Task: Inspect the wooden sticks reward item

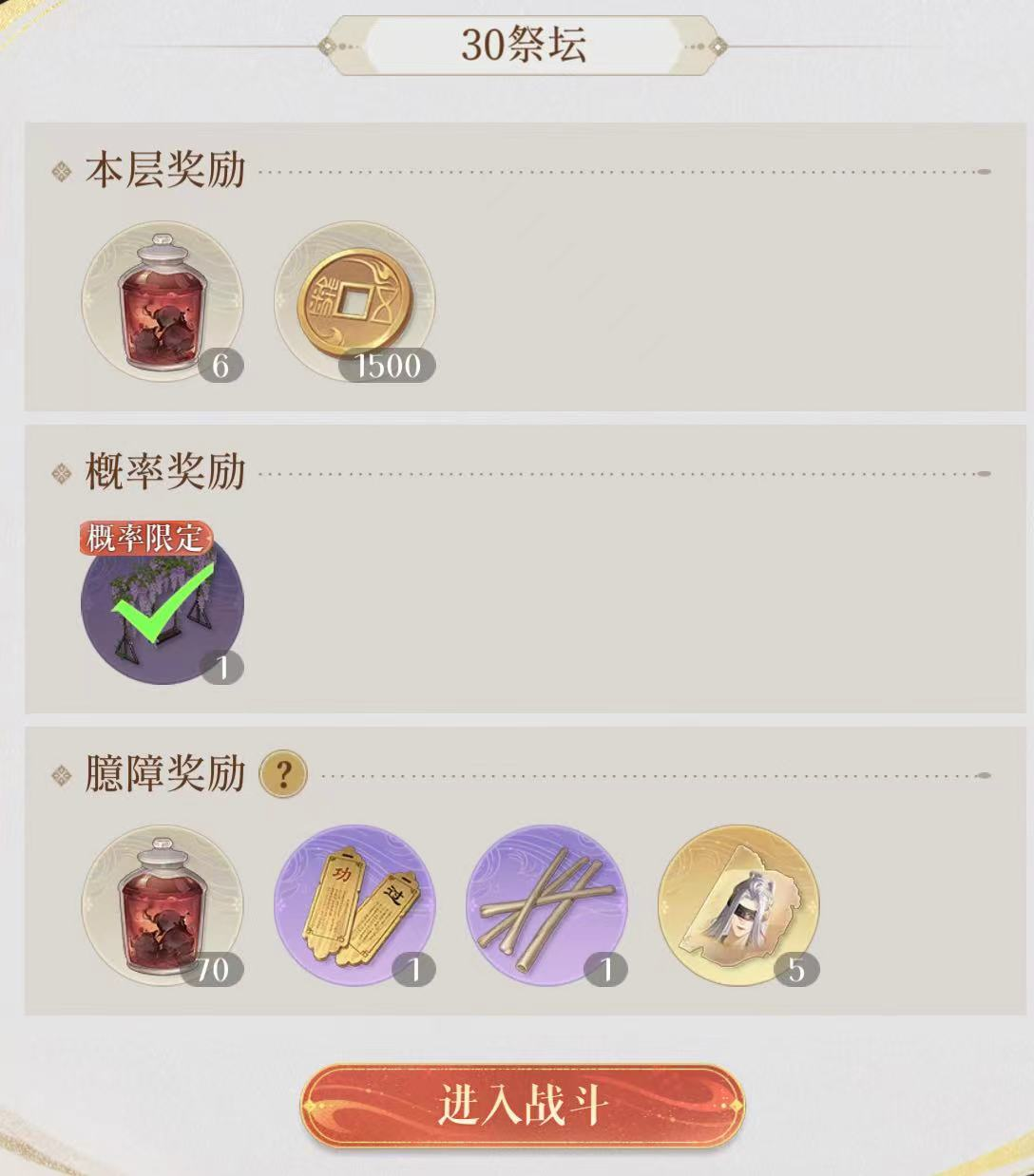Action: pos(546,905)
